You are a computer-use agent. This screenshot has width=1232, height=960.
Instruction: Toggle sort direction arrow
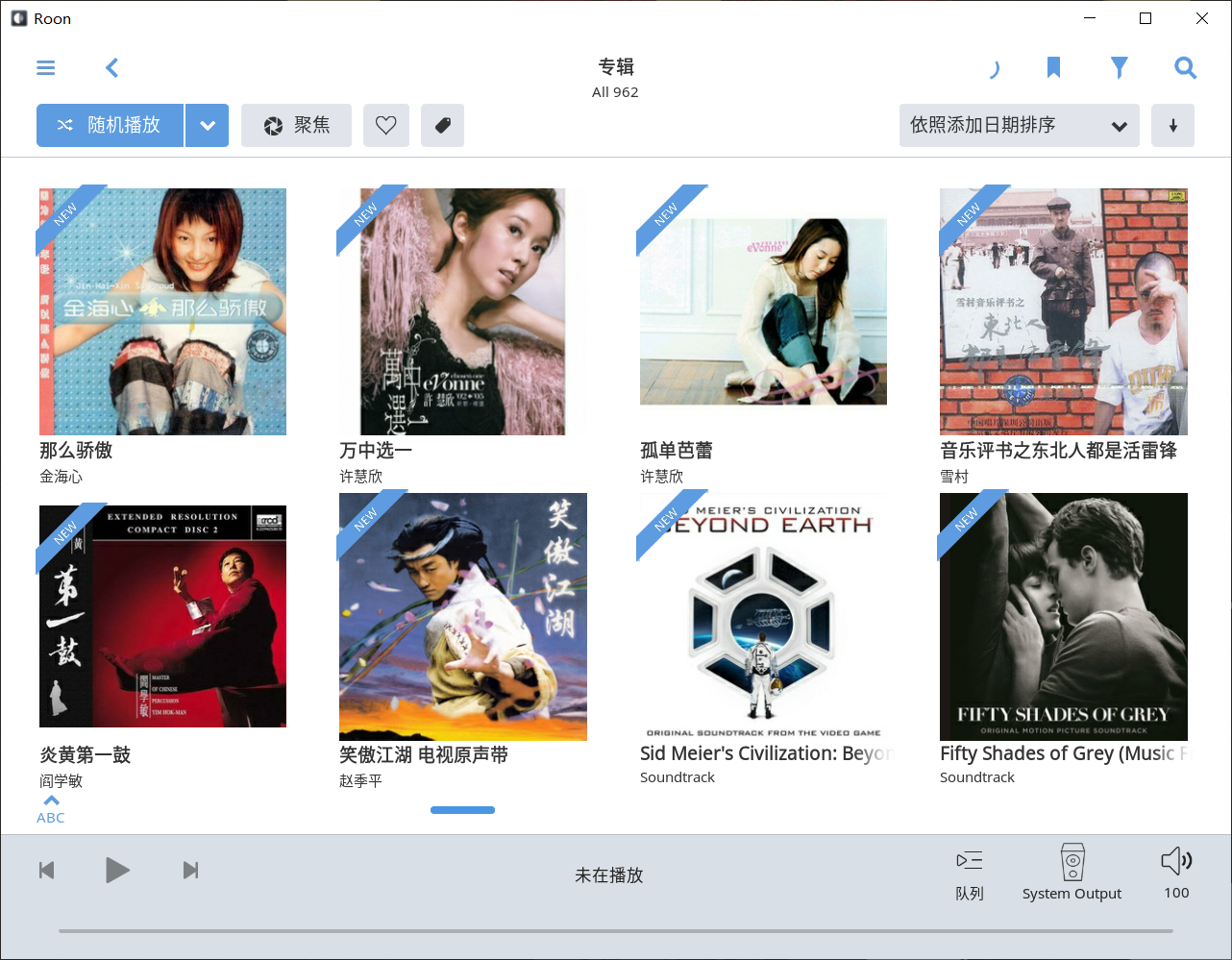click(x=1172, y=125)
